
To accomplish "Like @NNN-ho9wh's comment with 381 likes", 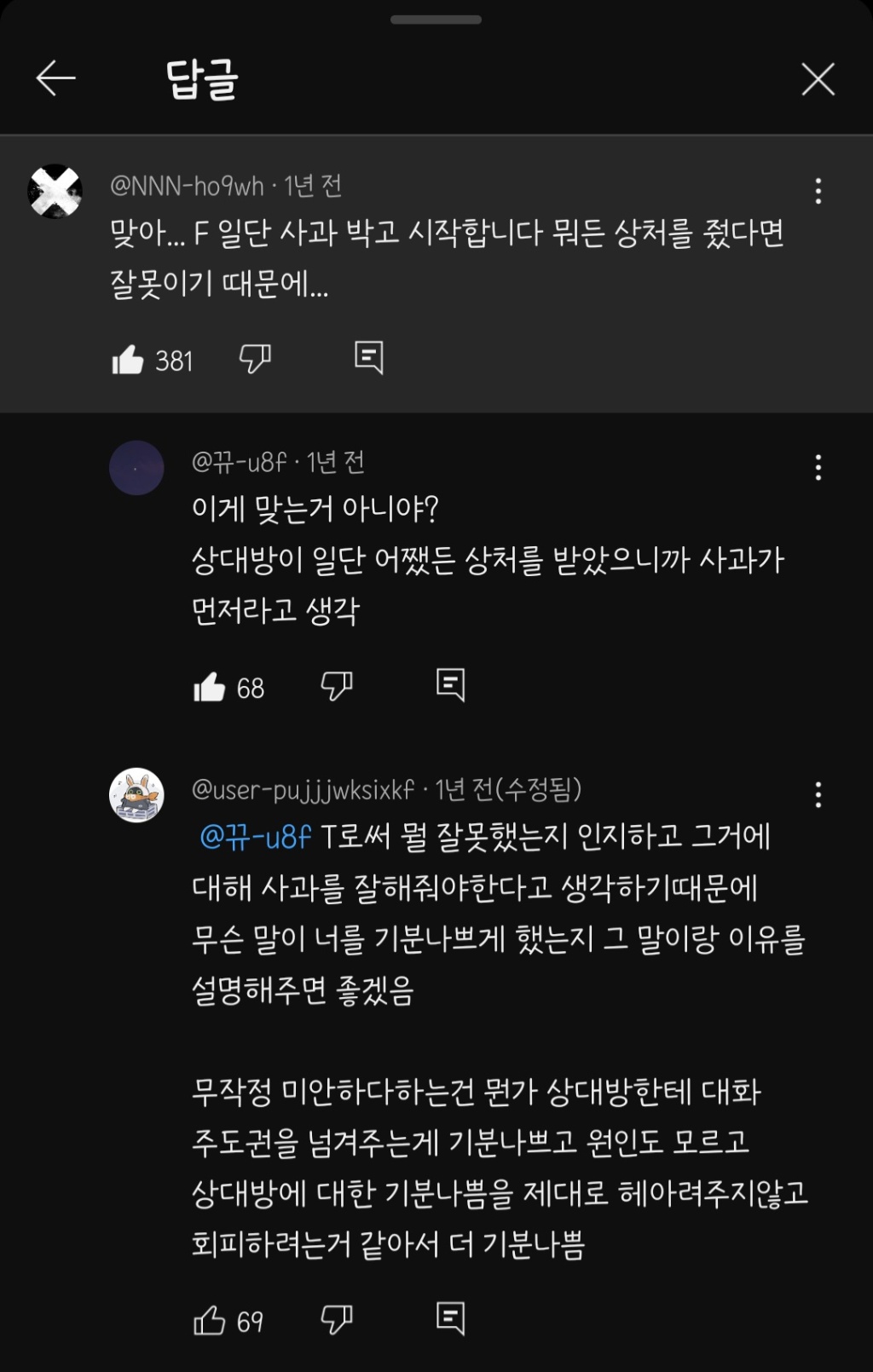I will 128,360.
